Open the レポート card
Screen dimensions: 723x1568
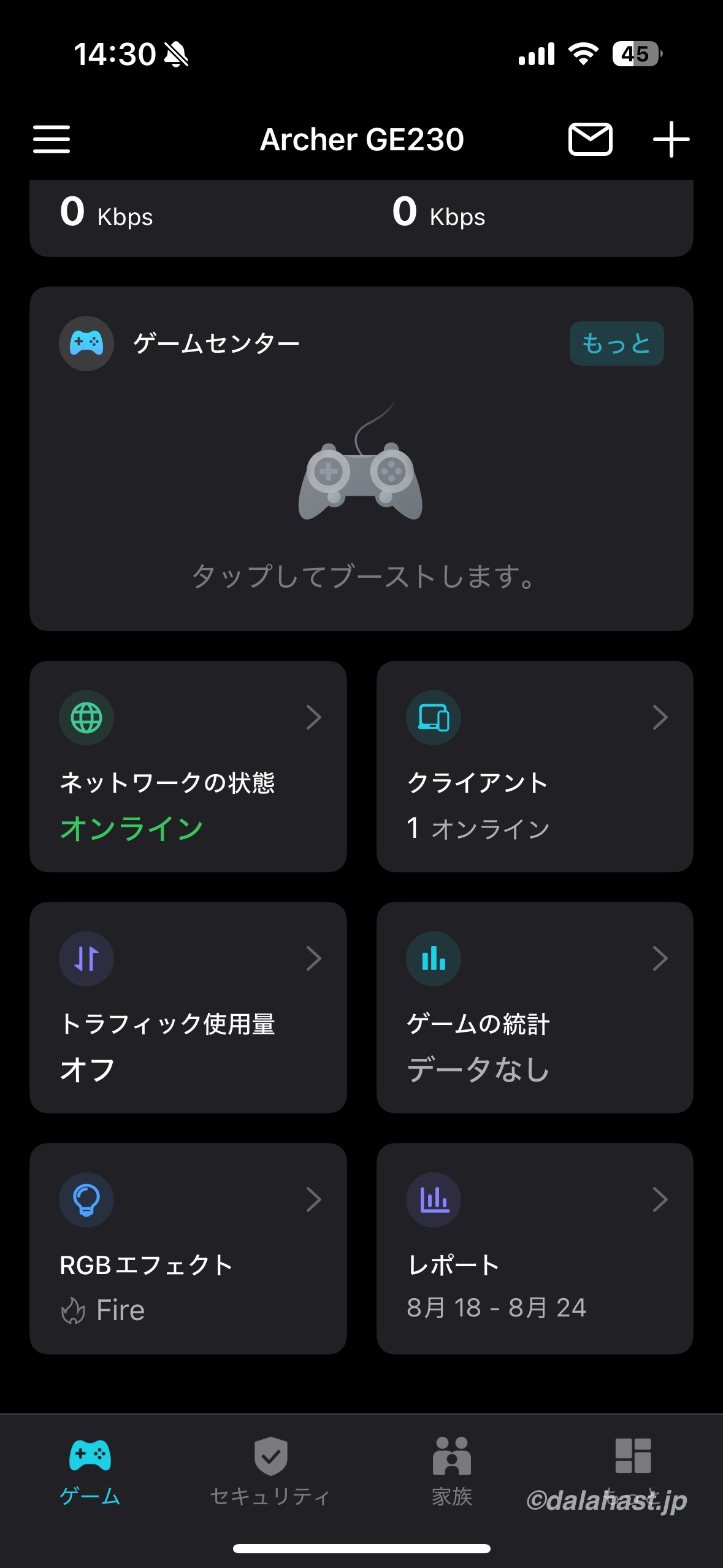tap(535, 1248)
